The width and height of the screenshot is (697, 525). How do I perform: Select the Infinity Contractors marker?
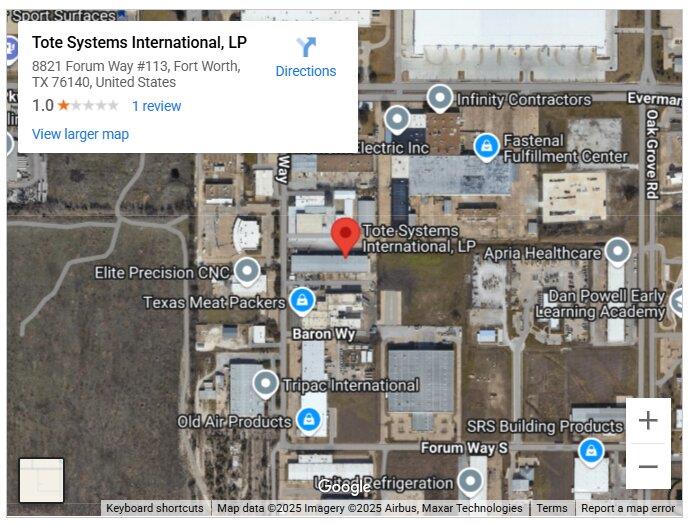pyautogui.click(x=440, y=97)
